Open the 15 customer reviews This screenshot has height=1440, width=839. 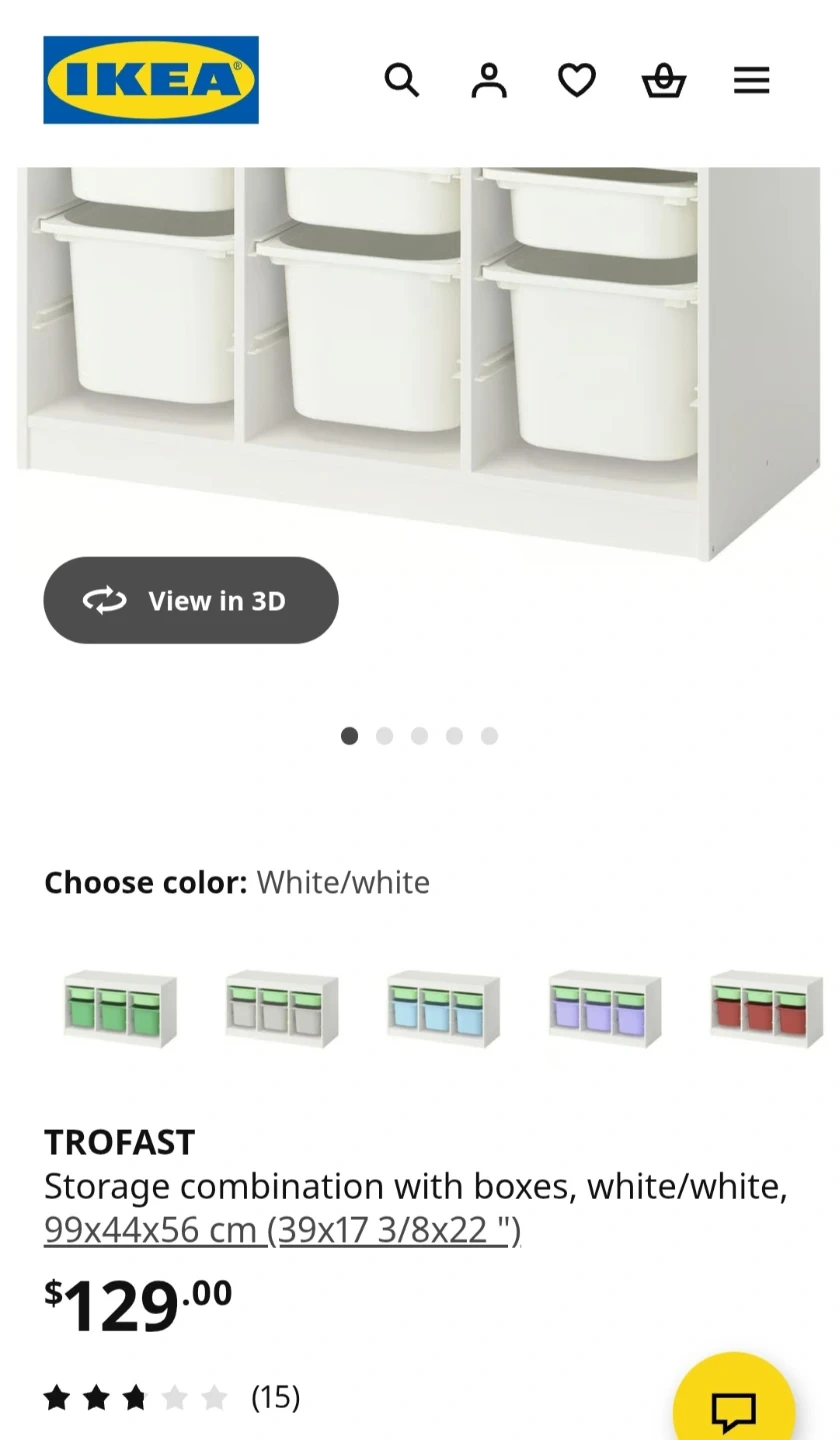[x=275, y=1396]
